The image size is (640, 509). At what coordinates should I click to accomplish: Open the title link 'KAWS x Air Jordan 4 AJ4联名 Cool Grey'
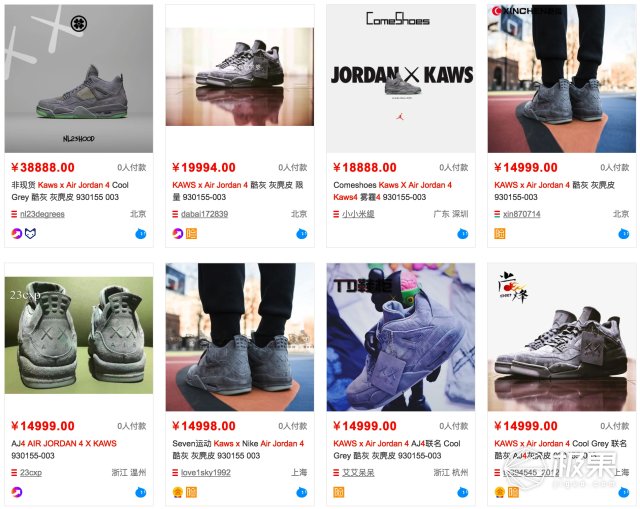click(x=396, y=443)
